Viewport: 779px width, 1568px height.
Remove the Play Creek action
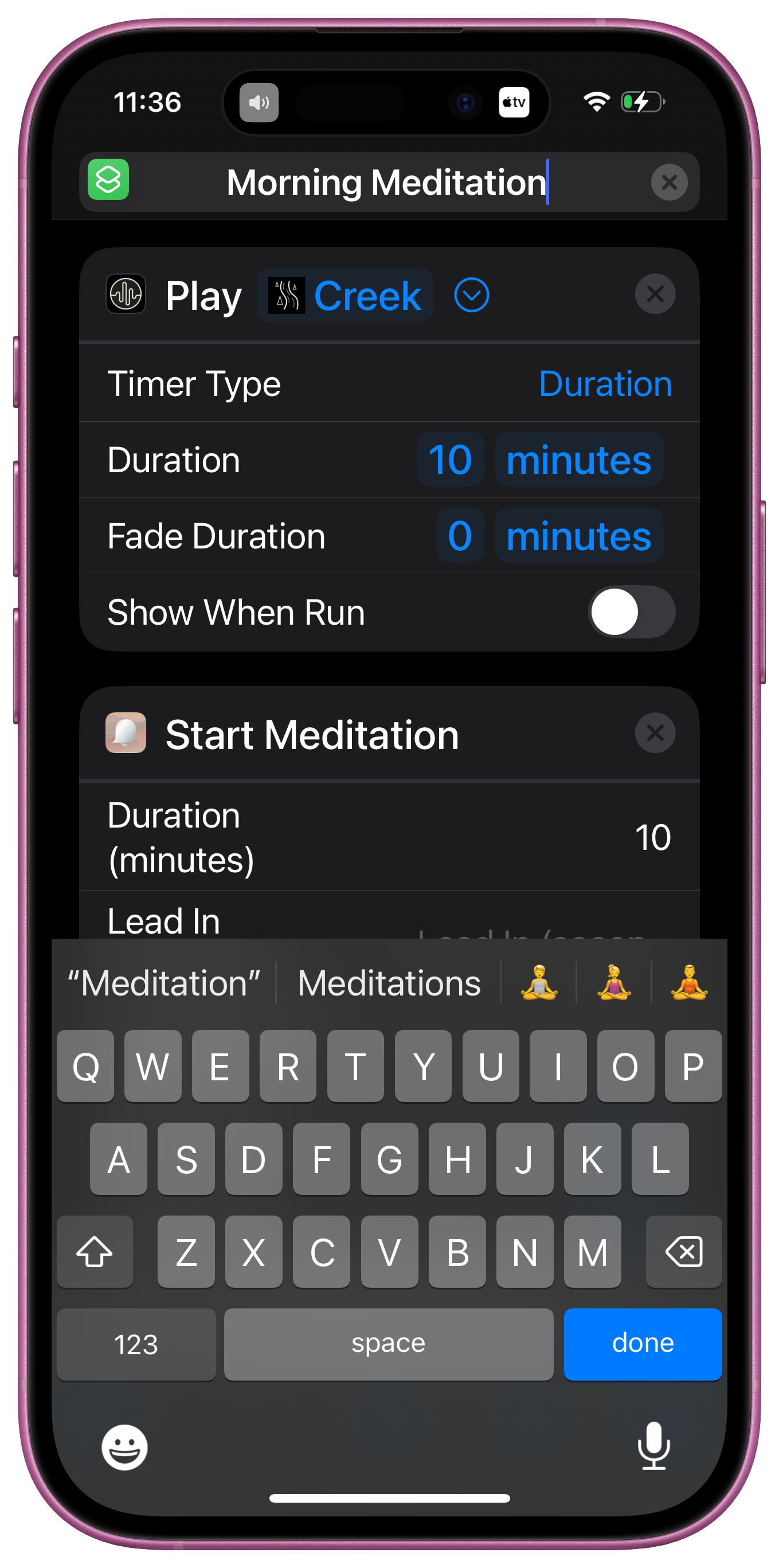point(655,295)
